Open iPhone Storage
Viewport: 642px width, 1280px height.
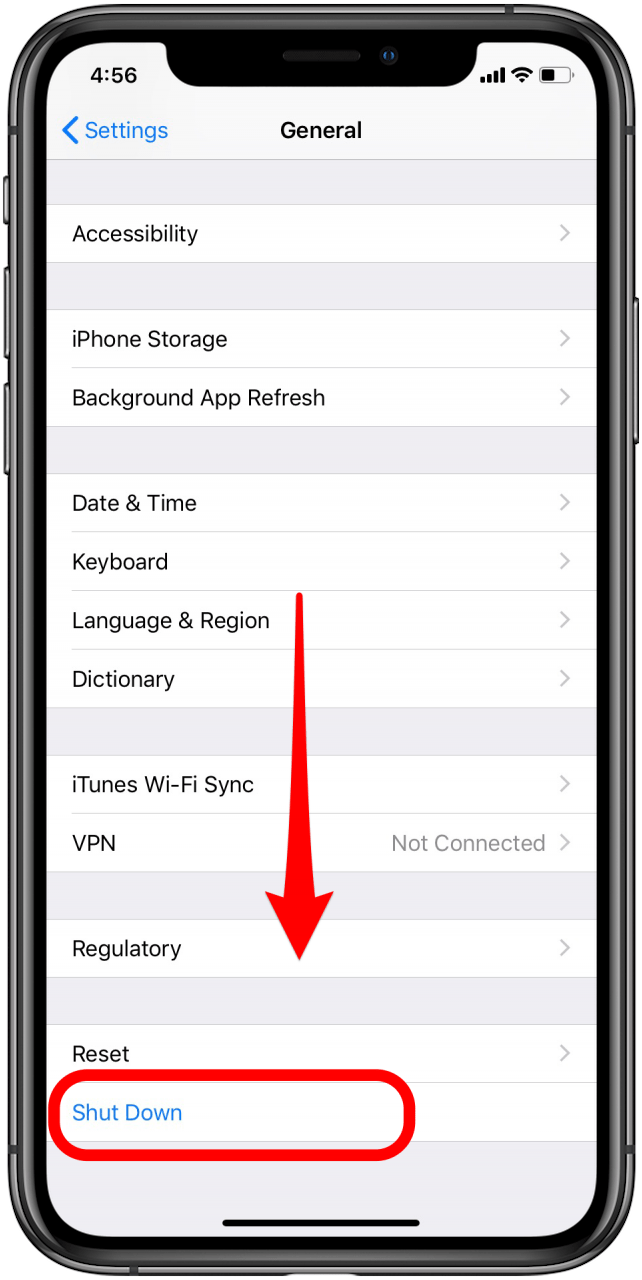point(321,339)
